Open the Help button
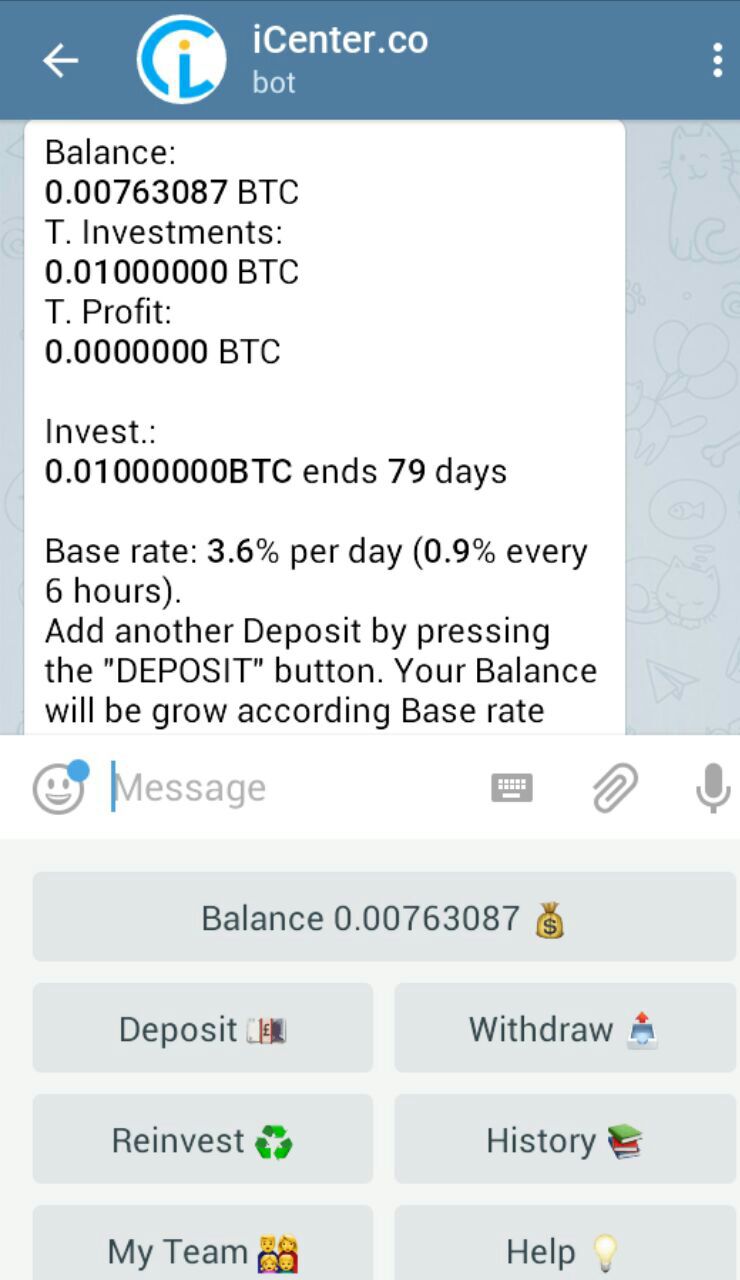The image size is (740, 1280). [565, 1243]
